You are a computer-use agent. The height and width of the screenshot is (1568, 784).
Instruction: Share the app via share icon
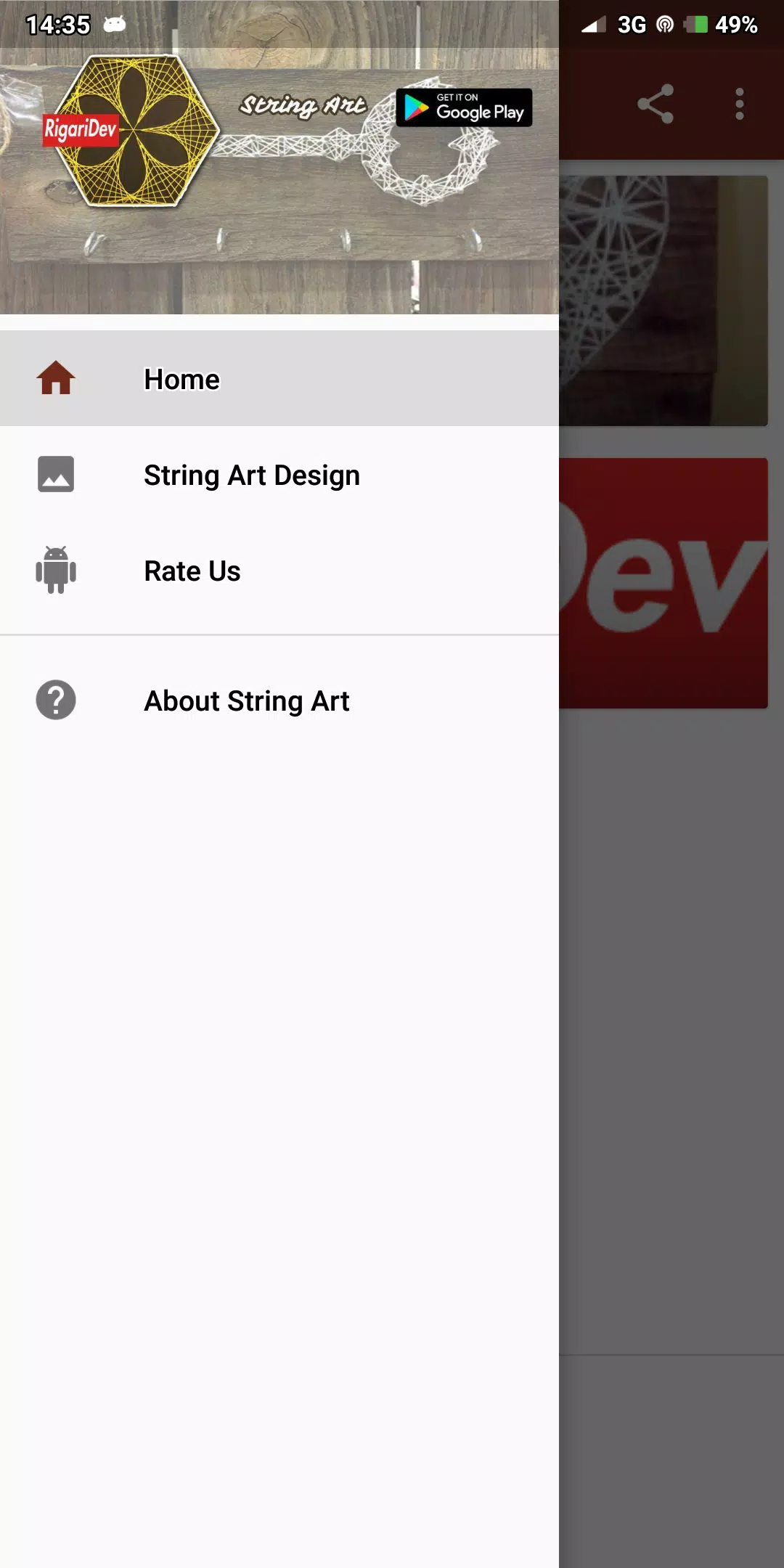click(656, 105)
